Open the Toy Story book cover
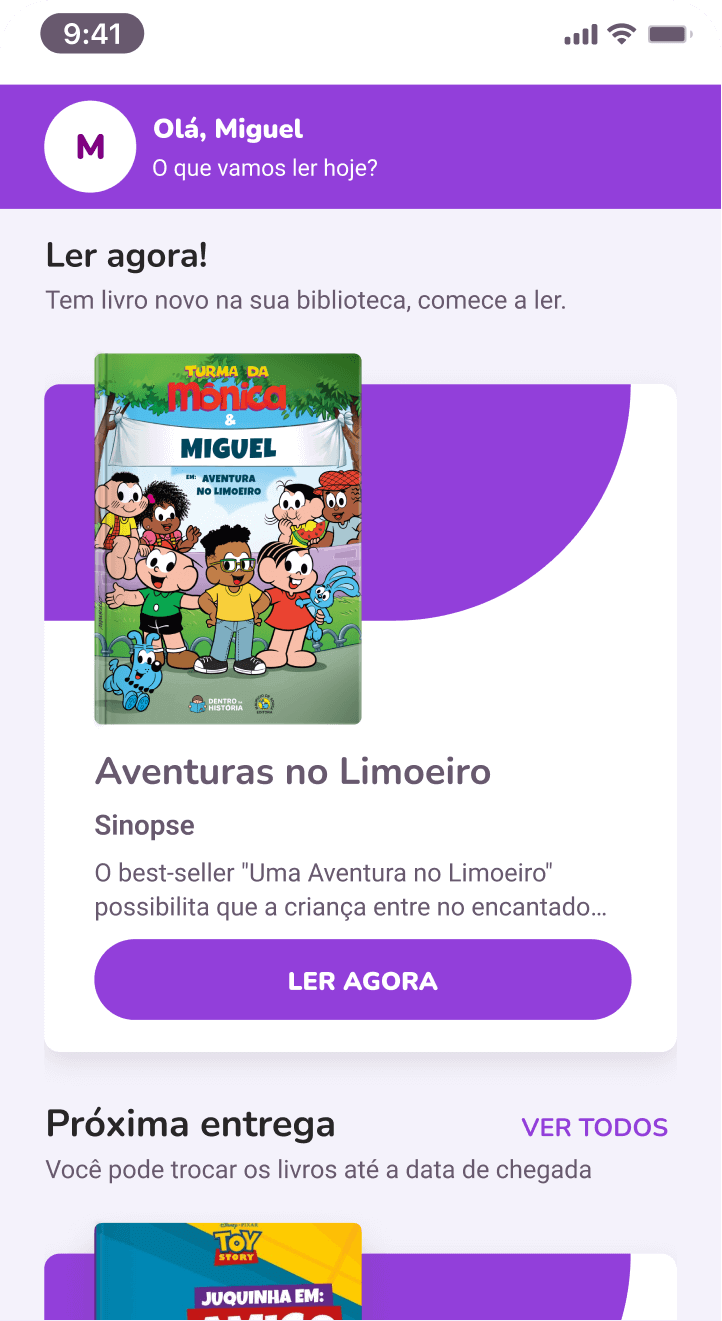The image size is (722, 1321). [x=228, y=1271]
